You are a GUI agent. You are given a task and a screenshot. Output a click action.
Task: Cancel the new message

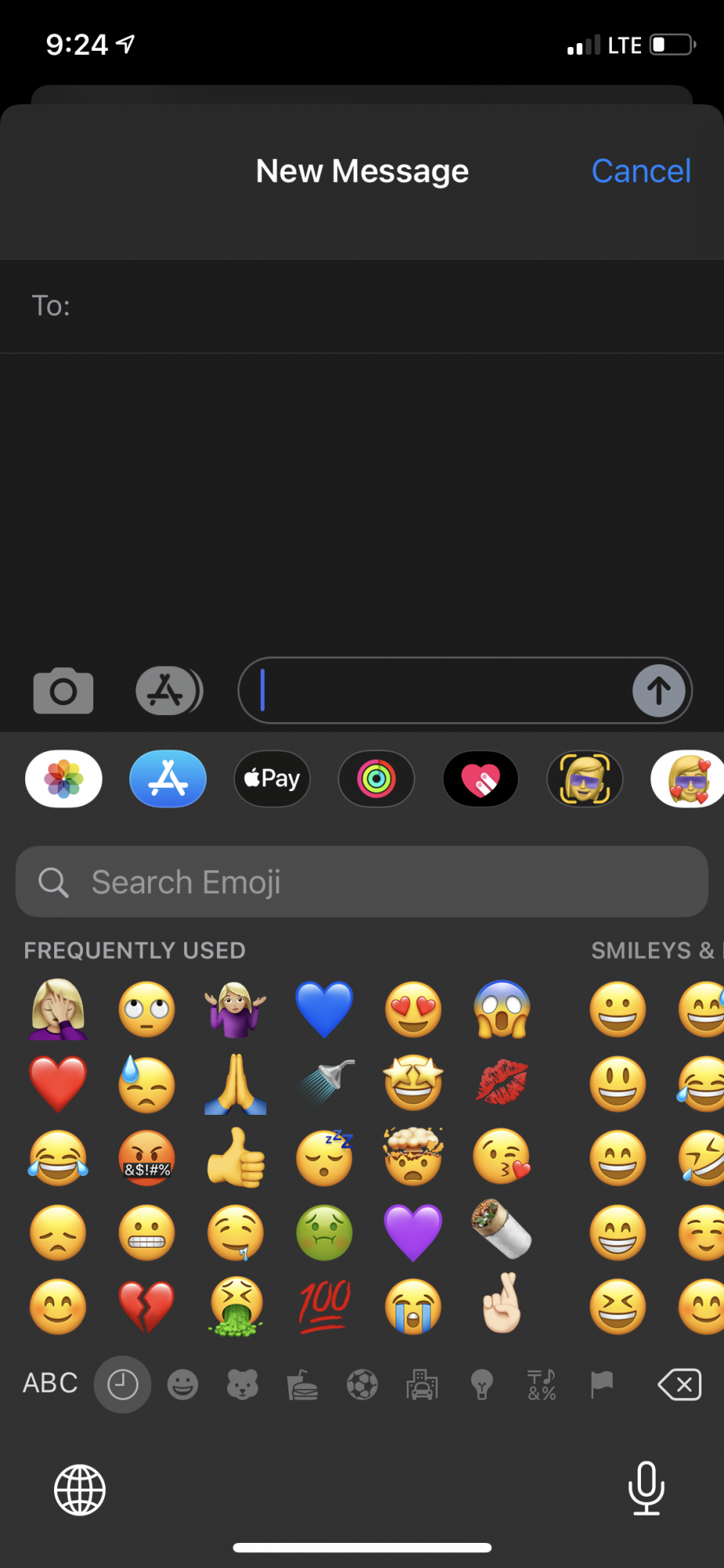640,171
